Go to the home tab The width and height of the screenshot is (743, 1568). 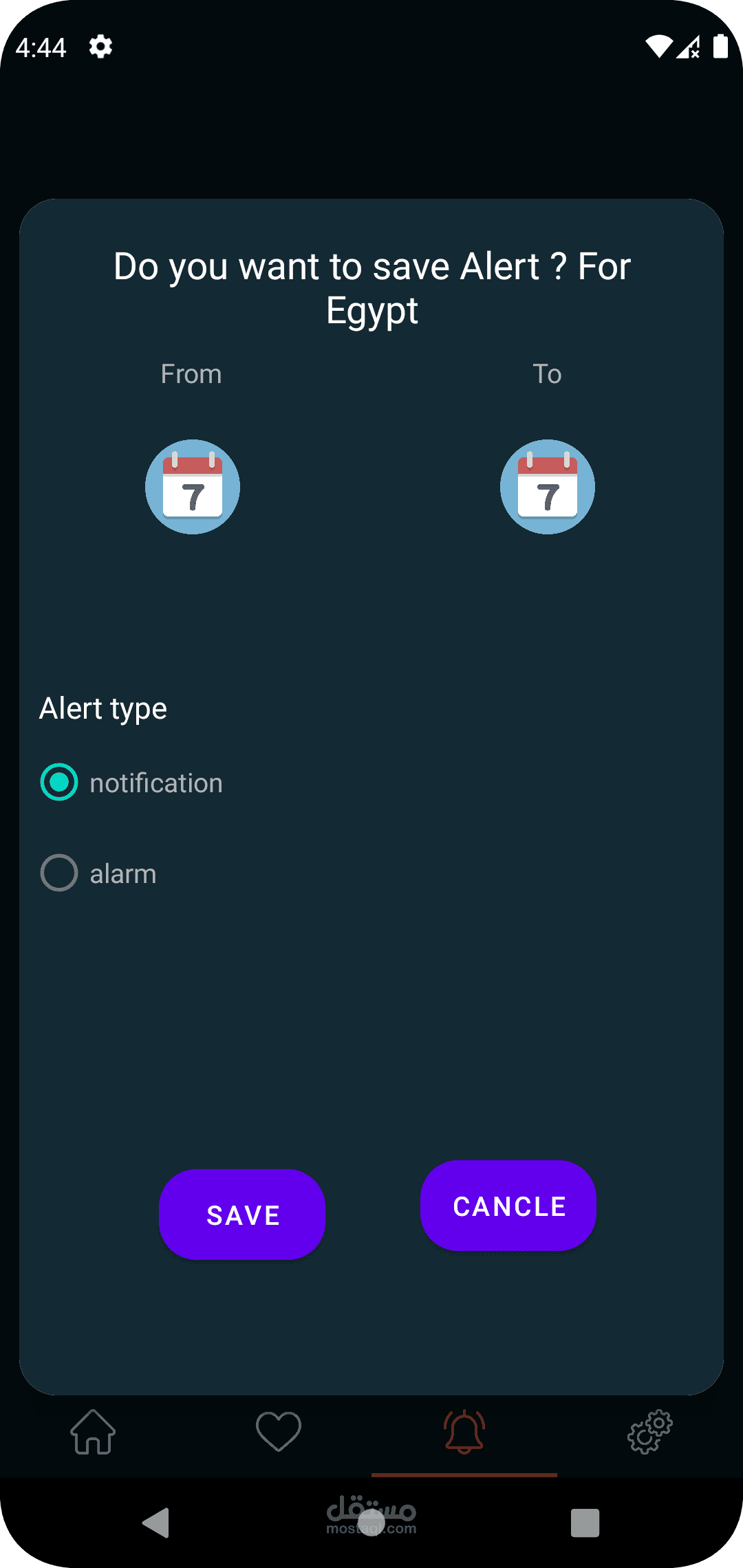(x=93, y=1432)
